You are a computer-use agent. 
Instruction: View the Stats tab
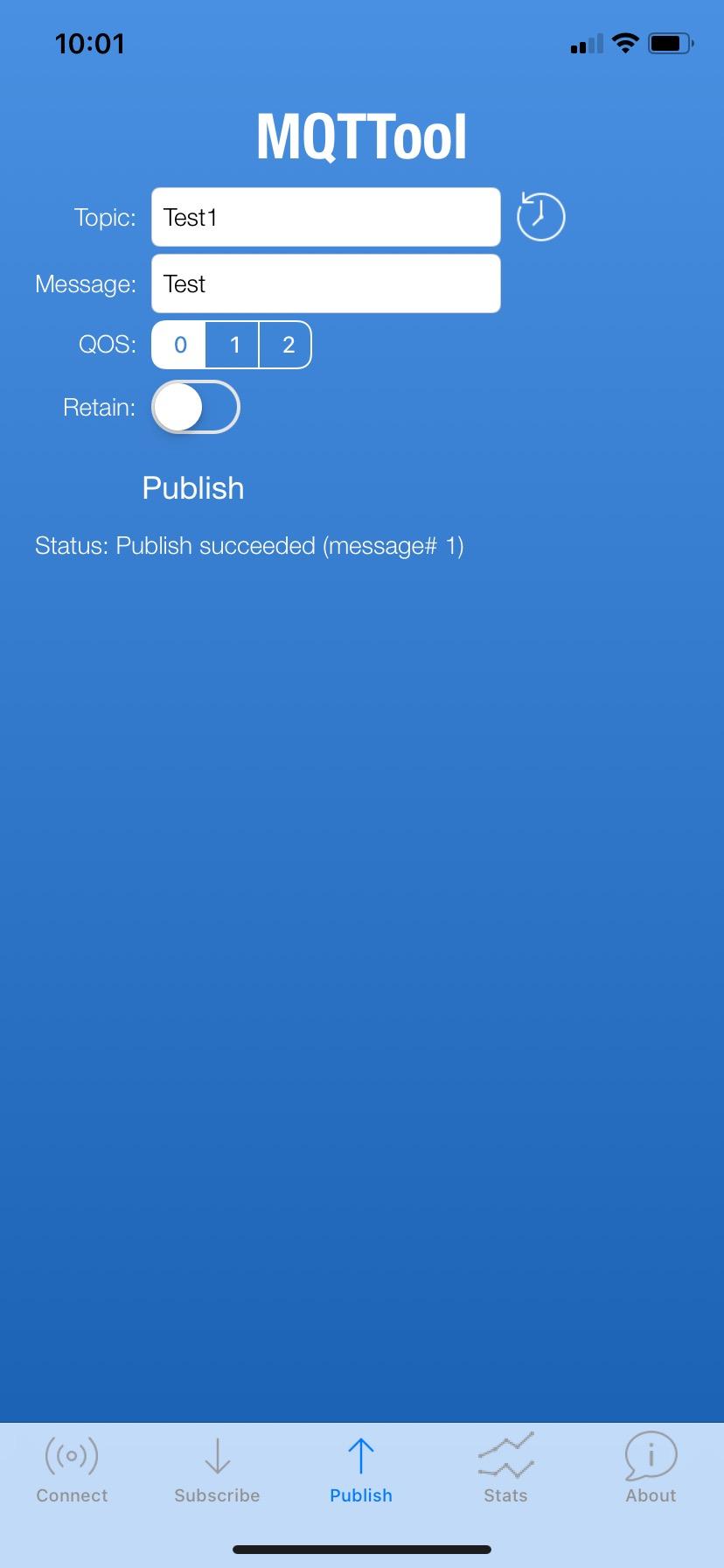point(505,1470)
